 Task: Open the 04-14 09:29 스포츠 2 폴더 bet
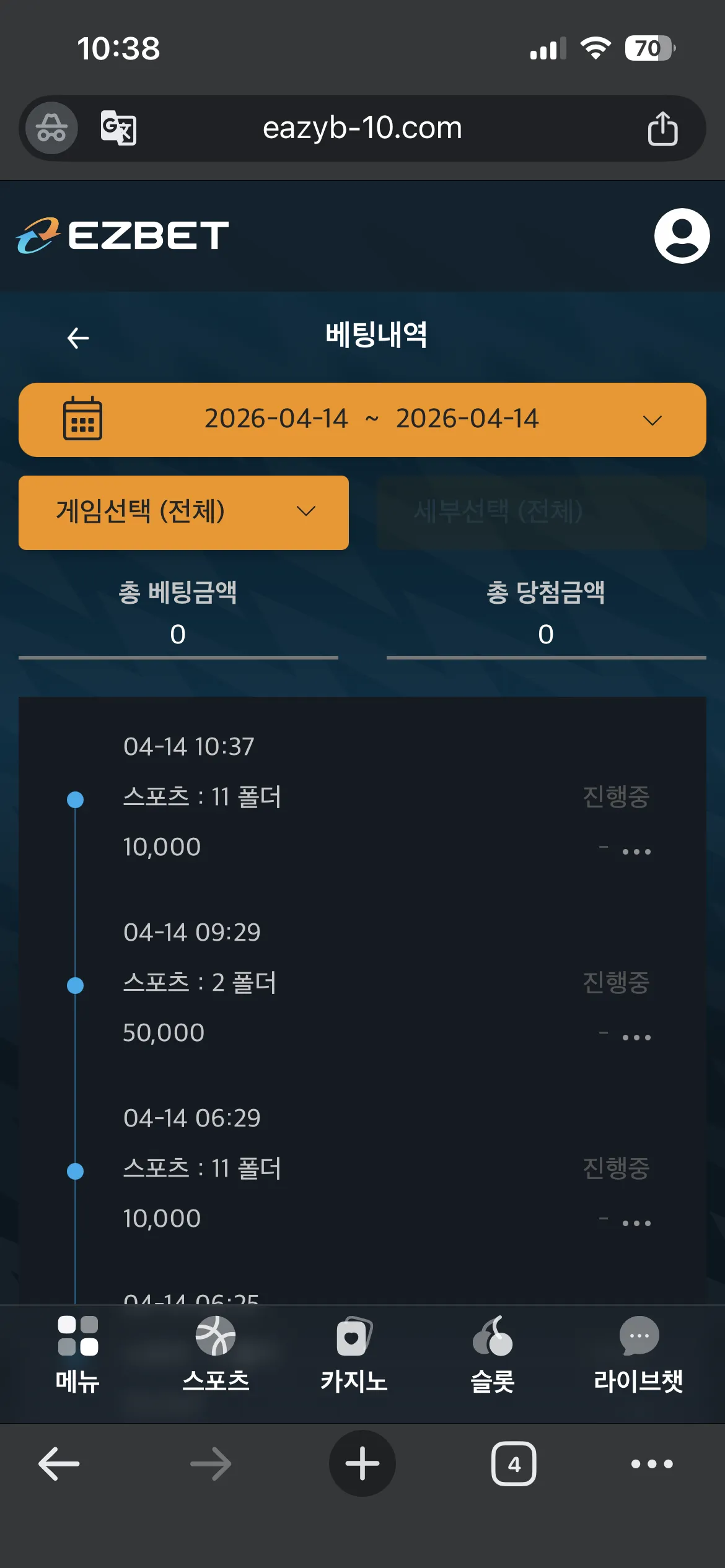[x=362, y=982]
